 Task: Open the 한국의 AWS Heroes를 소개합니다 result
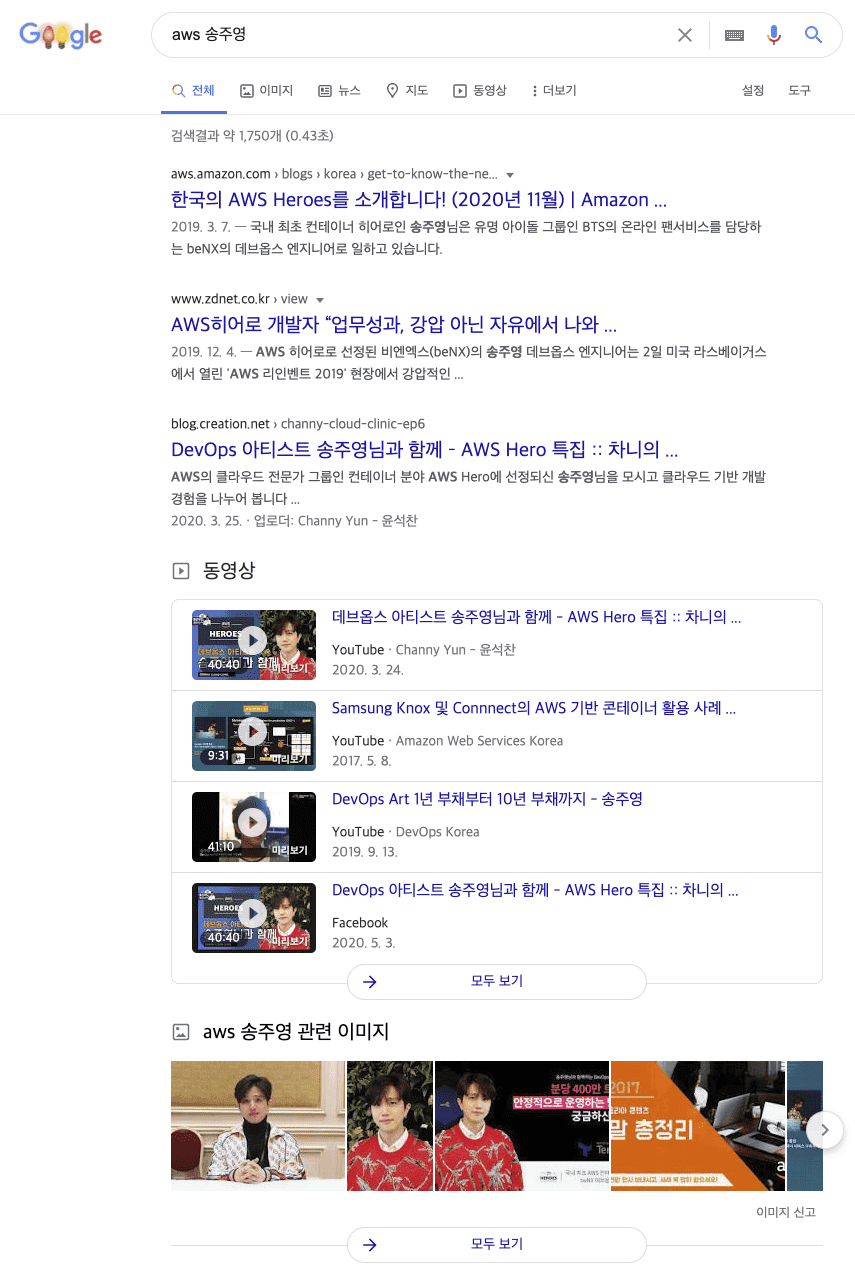click(418, 199)
